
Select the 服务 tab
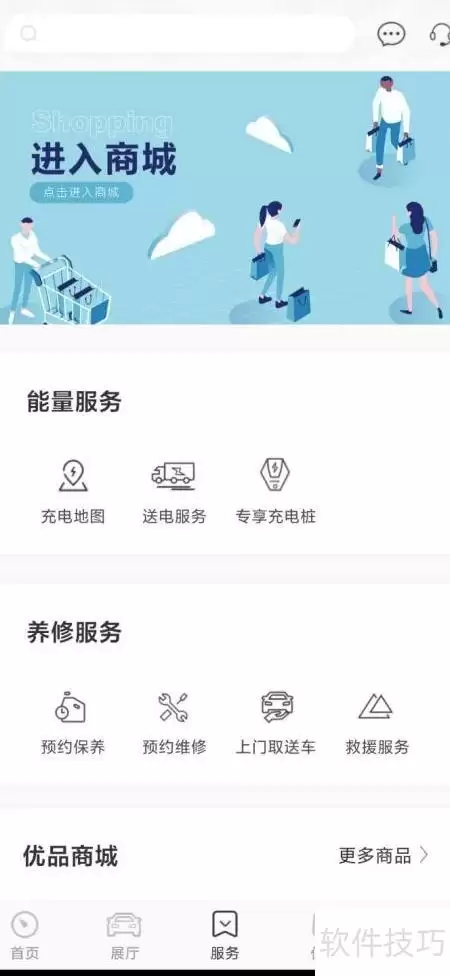point(225,936)
